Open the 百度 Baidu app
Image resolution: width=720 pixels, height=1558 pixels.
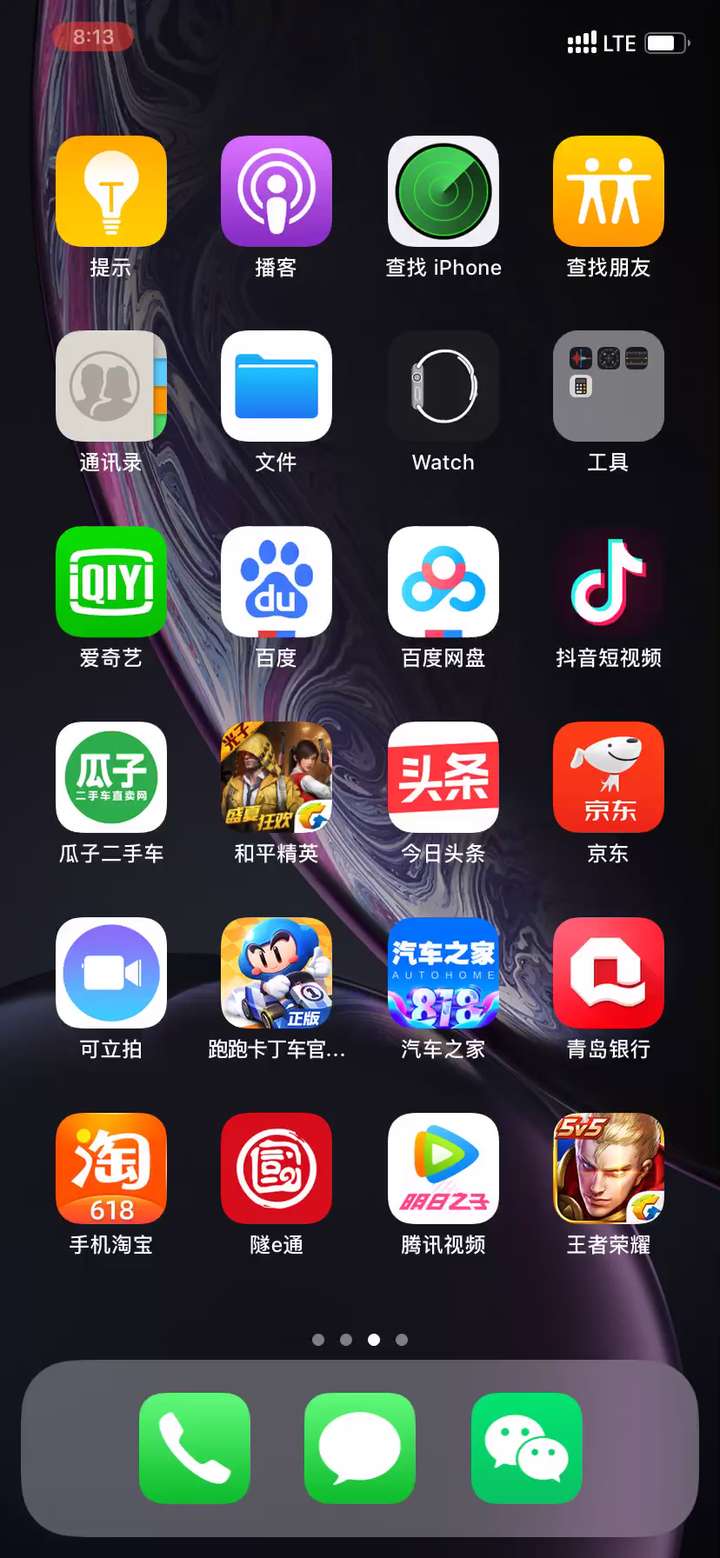[x=276, y=582]
